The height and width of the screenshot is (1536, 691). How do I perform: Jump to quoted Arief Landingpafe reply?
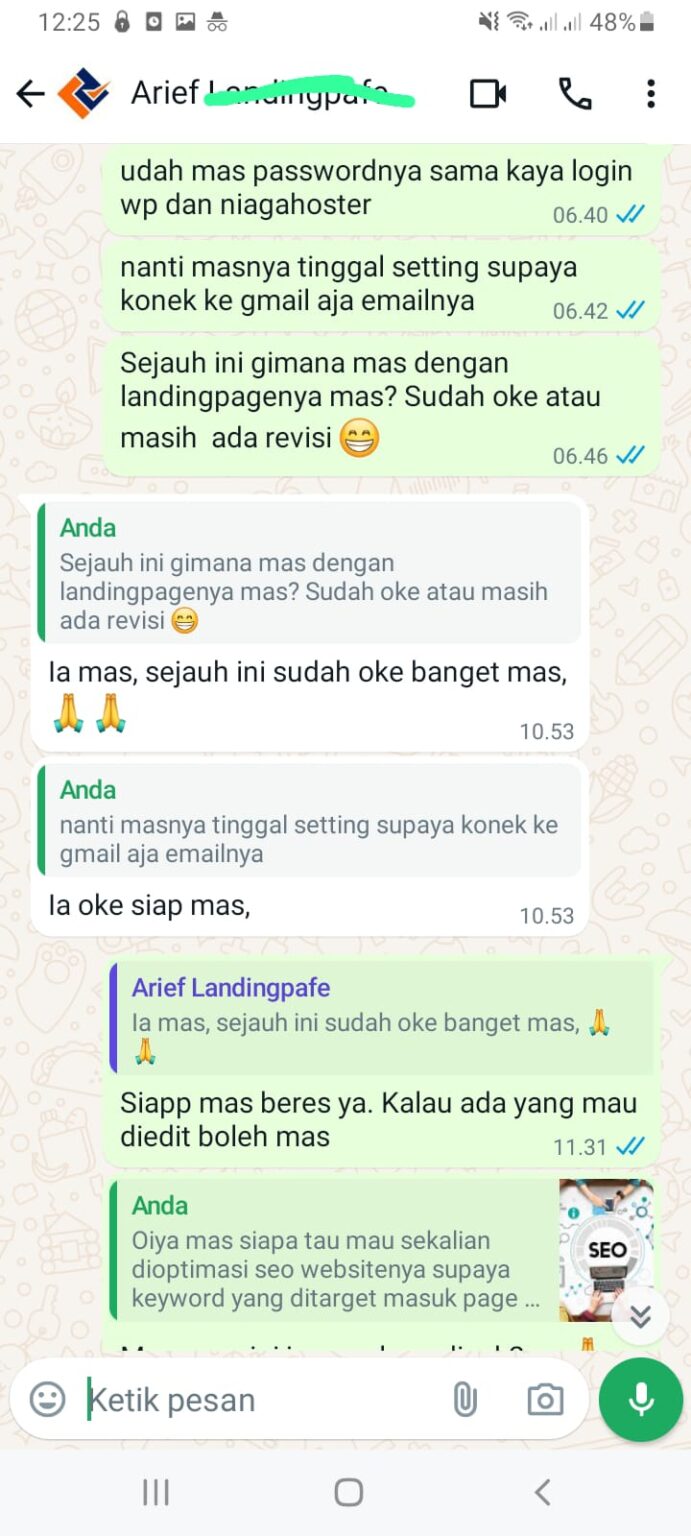click(x=380, y=1018)
